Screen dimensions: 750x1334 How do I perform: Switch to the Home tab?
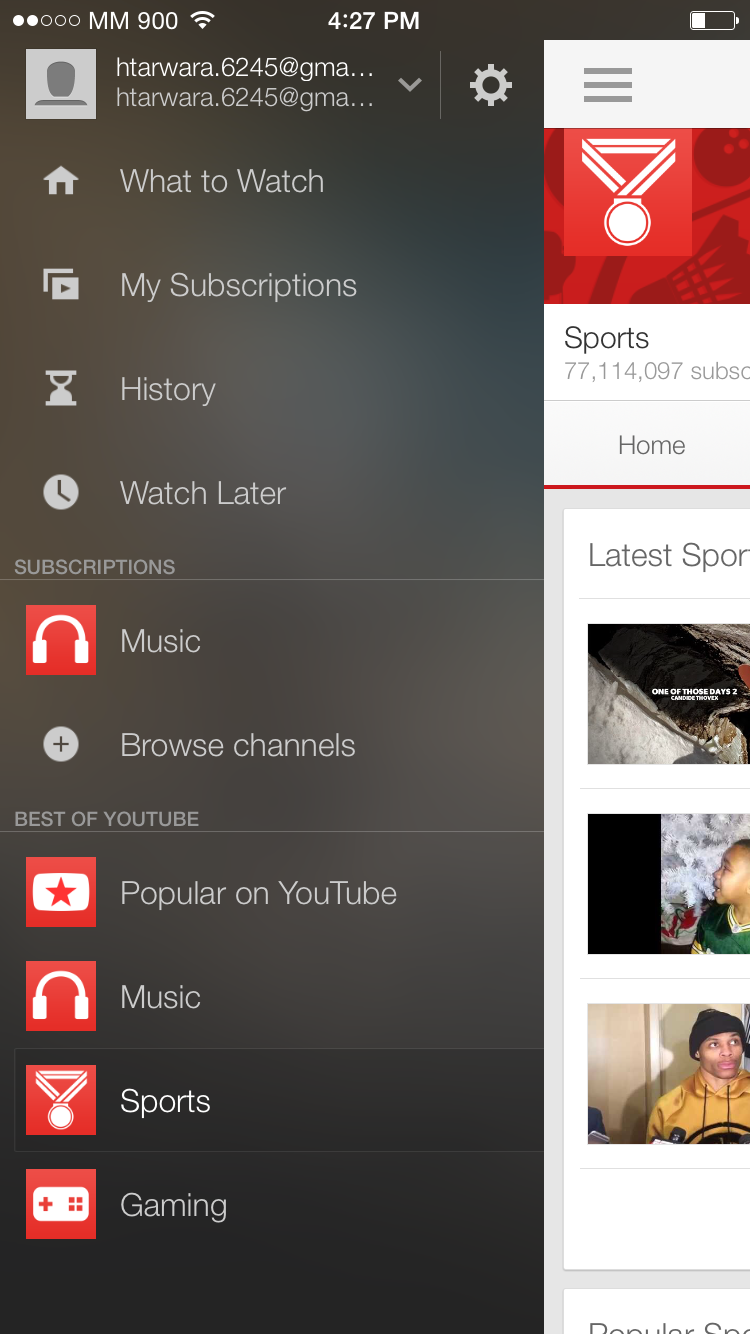pos(651,445)
